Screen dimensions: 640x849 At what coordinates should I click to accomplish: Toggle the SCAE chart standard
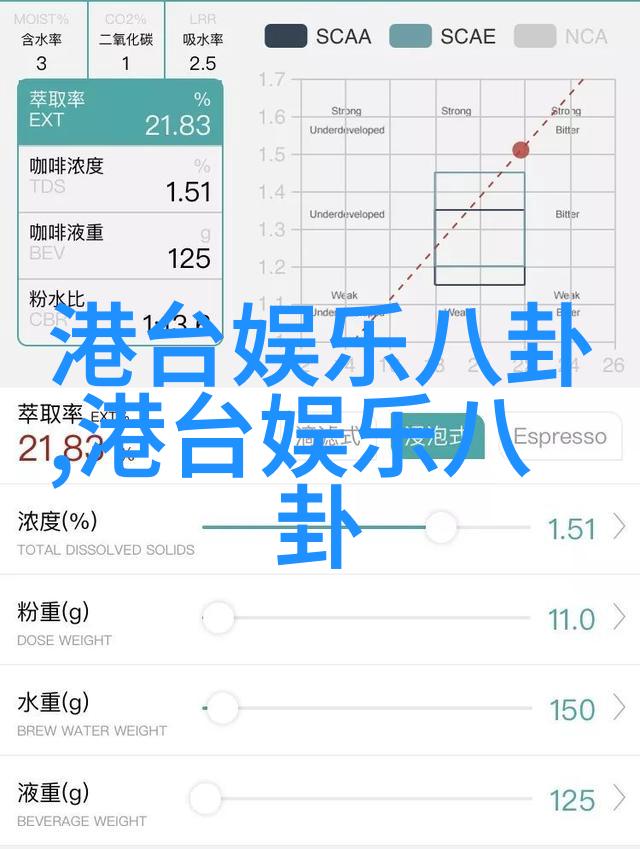(444, 37)
